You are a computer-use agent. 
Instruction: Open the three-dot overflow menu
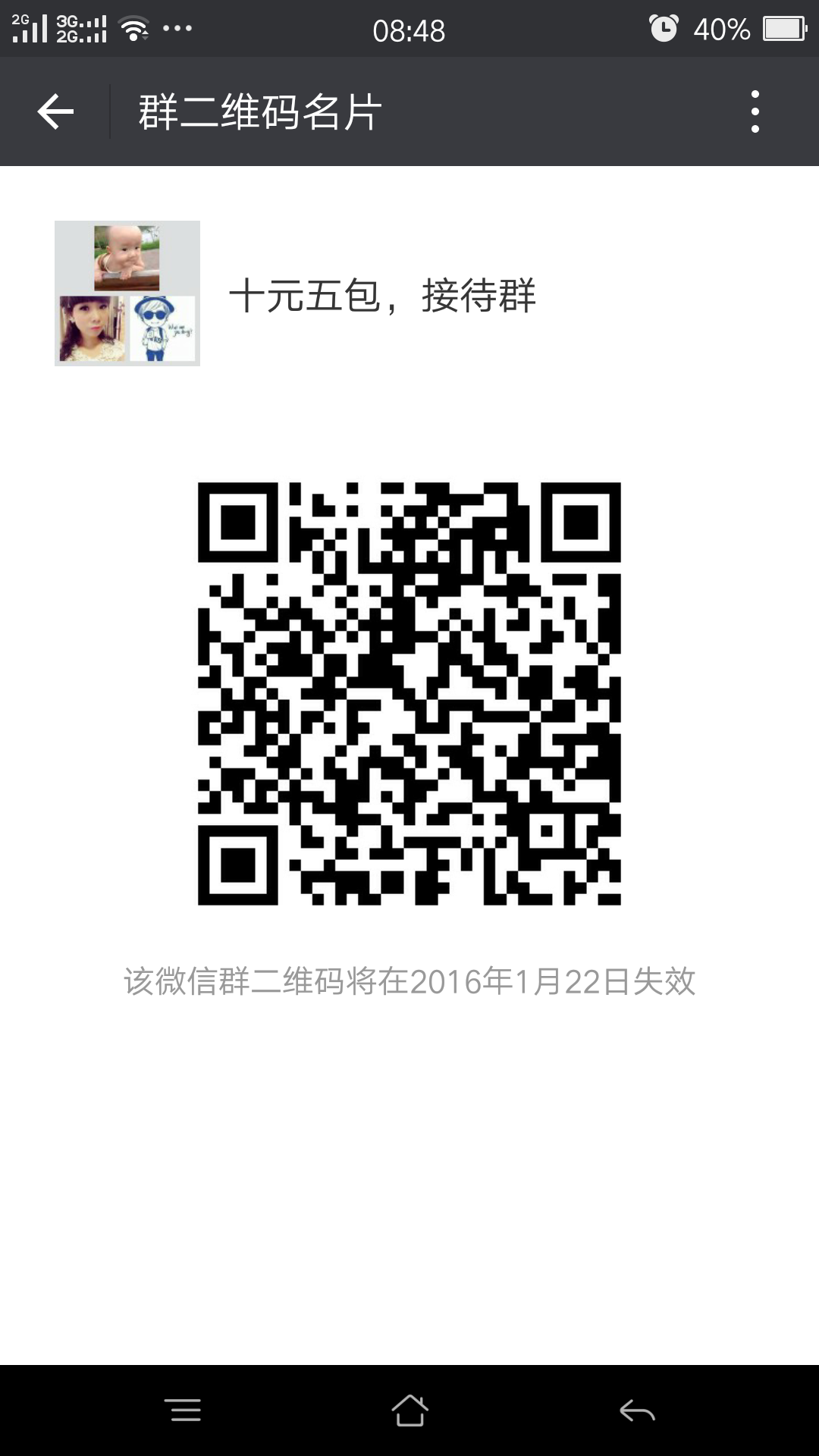[x=755, y=112]
